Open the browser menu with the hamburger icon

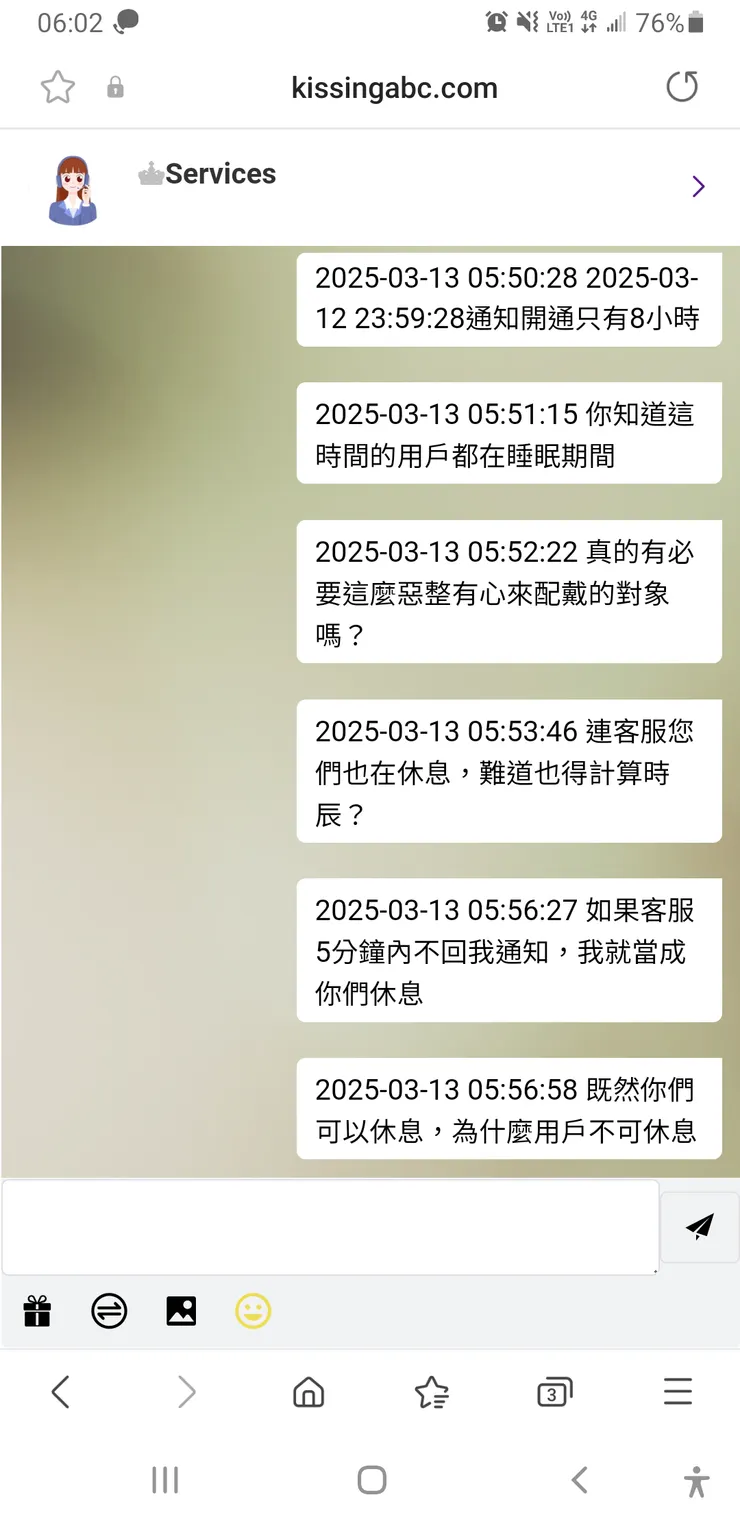(677, 1391)
